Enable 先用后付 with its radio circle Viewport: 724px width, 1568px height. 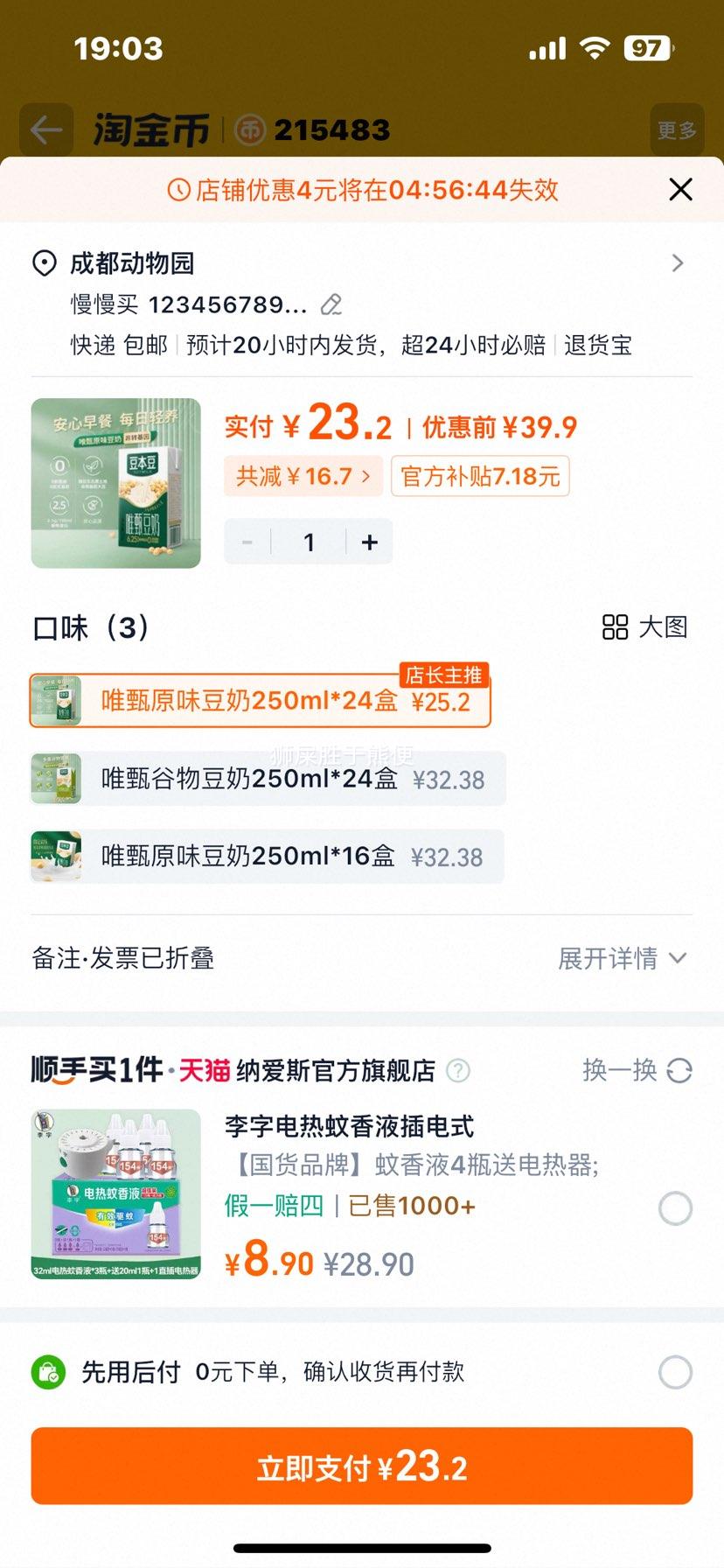click(674, 1372)
